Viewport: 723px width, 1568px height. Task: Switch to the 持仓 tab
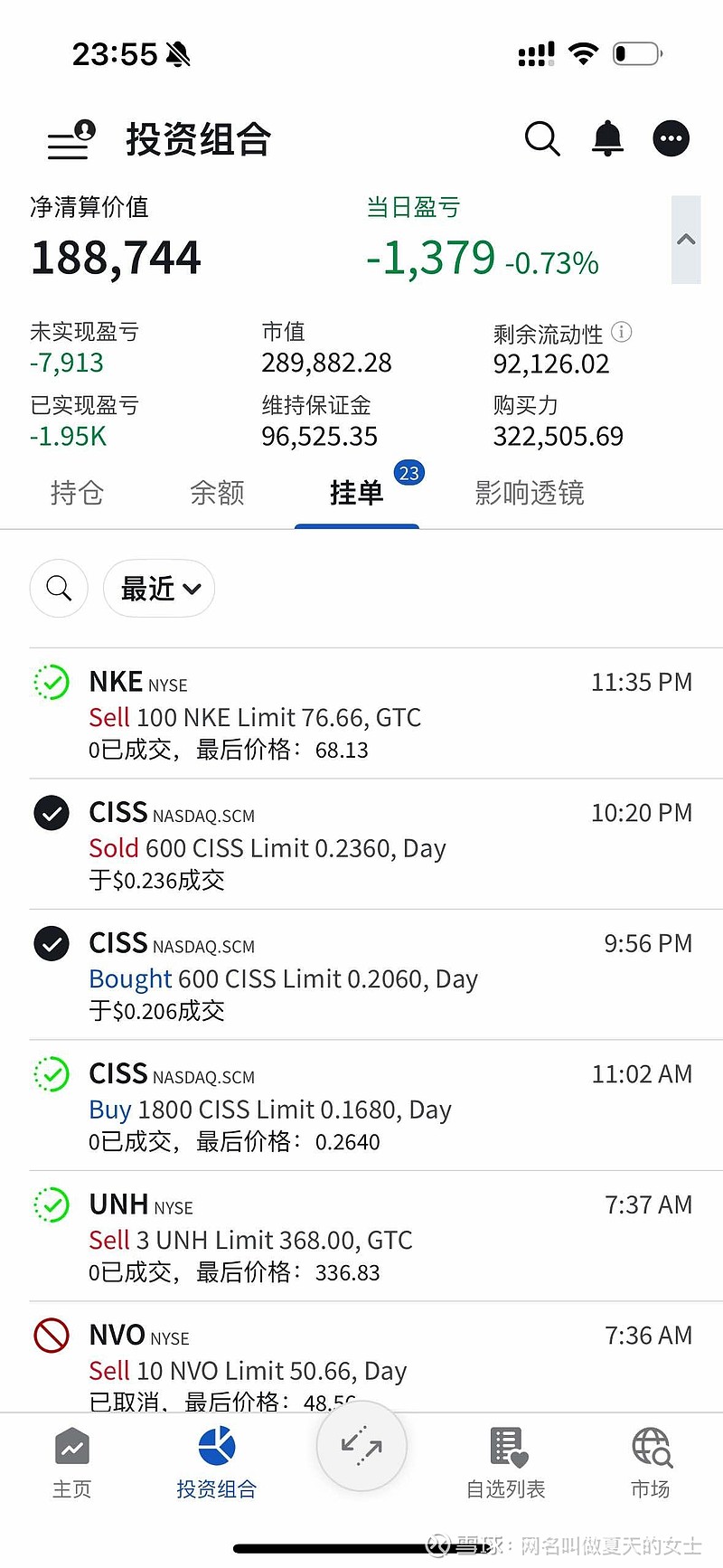pyautogui.click(x=77, y=493)
